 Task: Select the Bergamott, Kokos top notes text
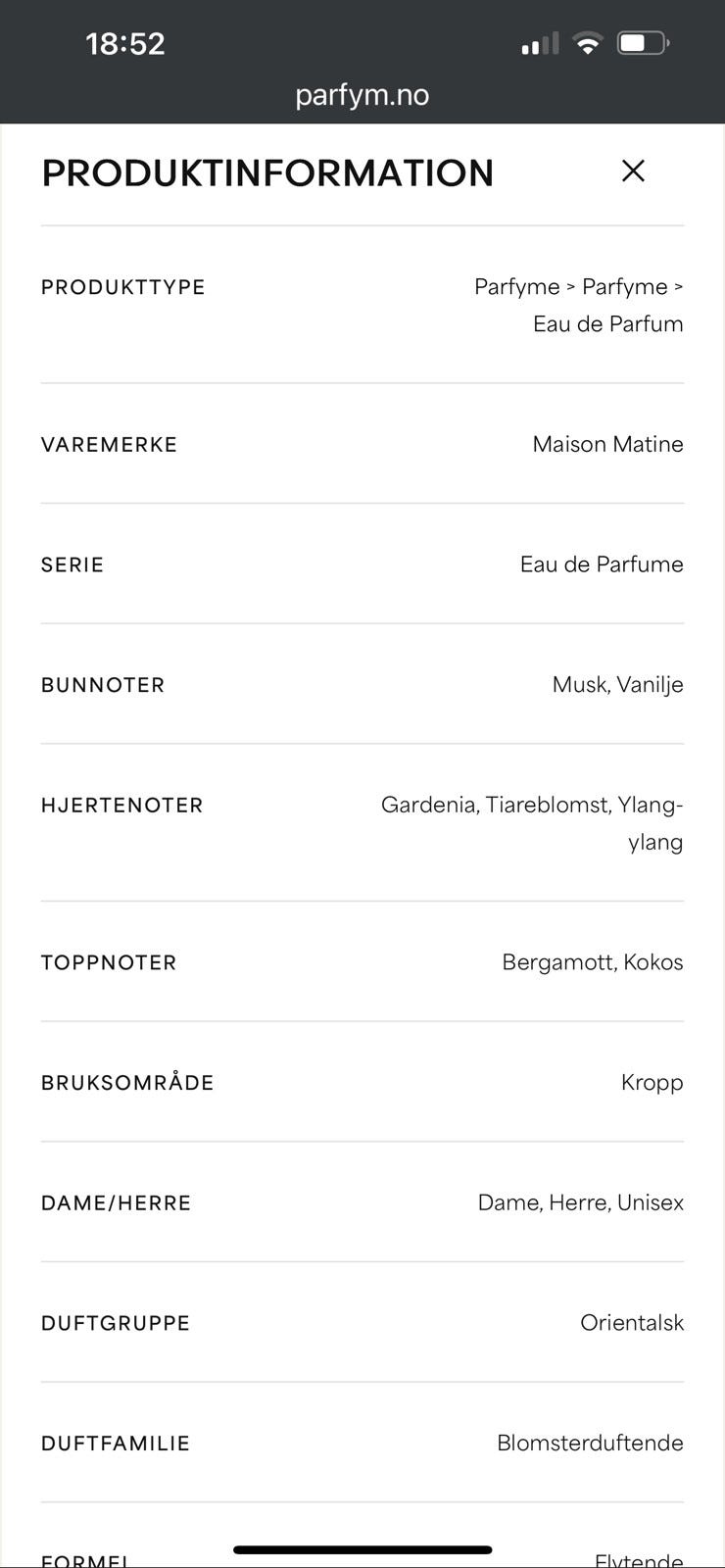[x=592, y=961]
